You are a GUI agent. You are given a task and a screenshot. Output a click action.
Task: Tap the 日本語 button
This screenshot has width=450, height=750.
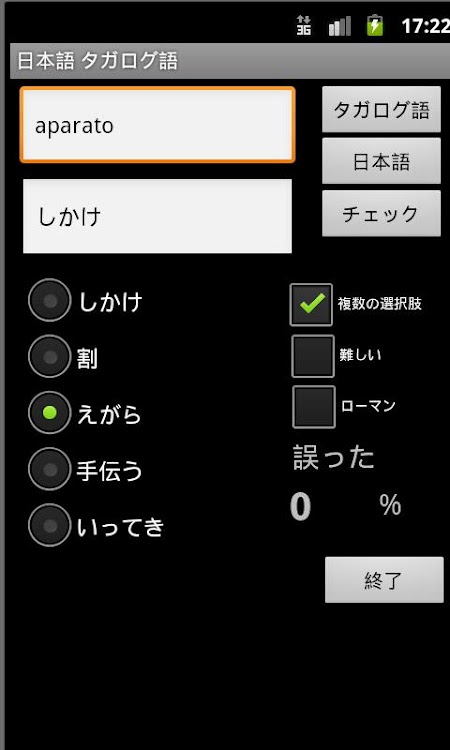coord(381,161)
